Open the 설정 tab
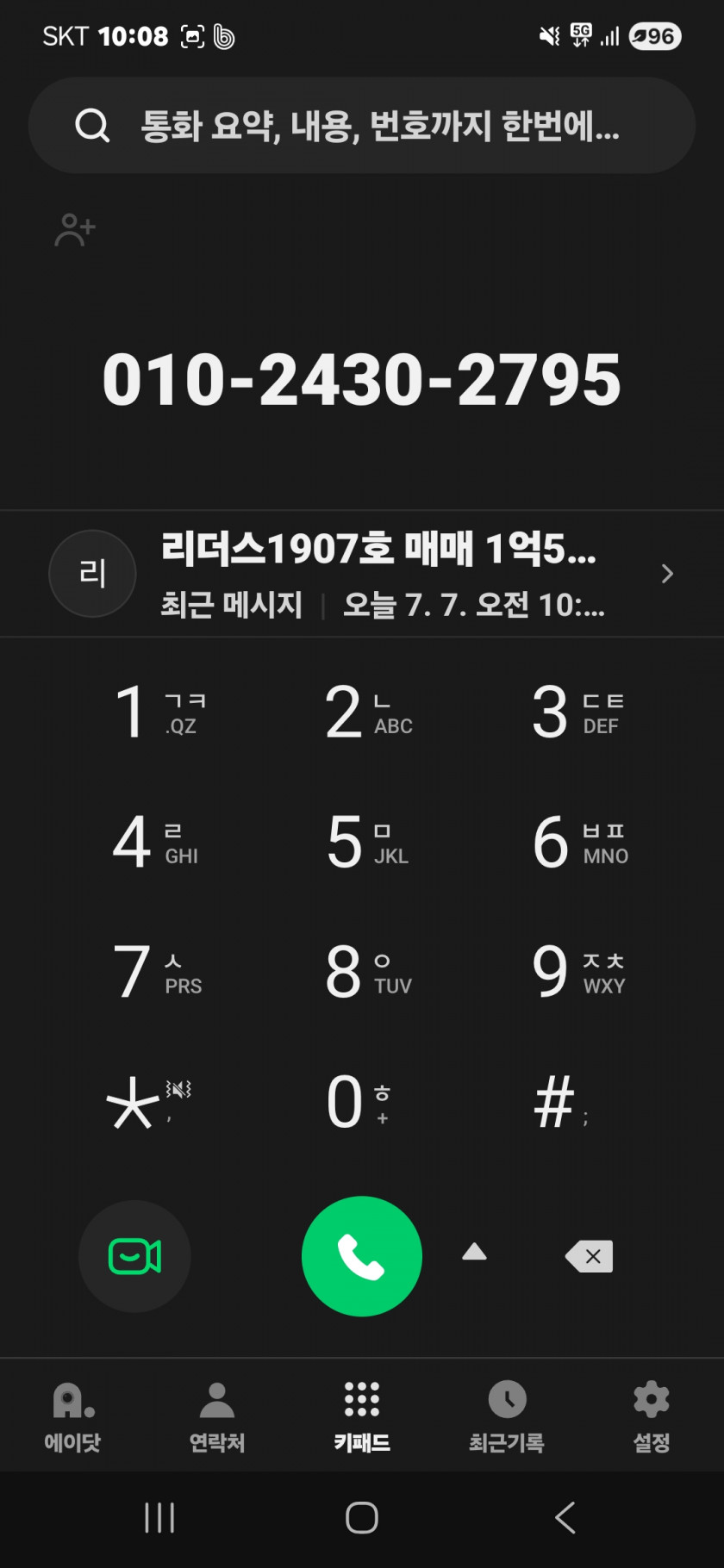This screenshot has height=1568, width=724. coord(652,1416)
